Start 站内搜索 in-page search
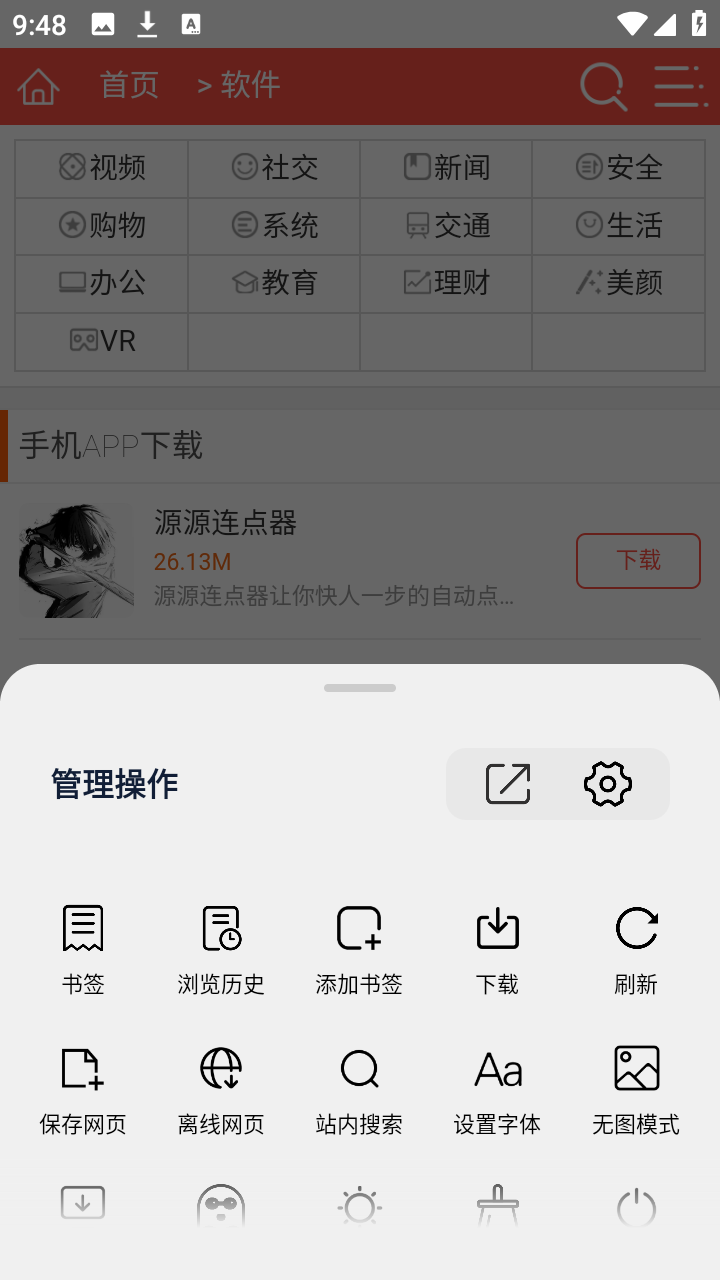Image resolution: width=720 pixels, height=1280 pixels. point(358,1085)
